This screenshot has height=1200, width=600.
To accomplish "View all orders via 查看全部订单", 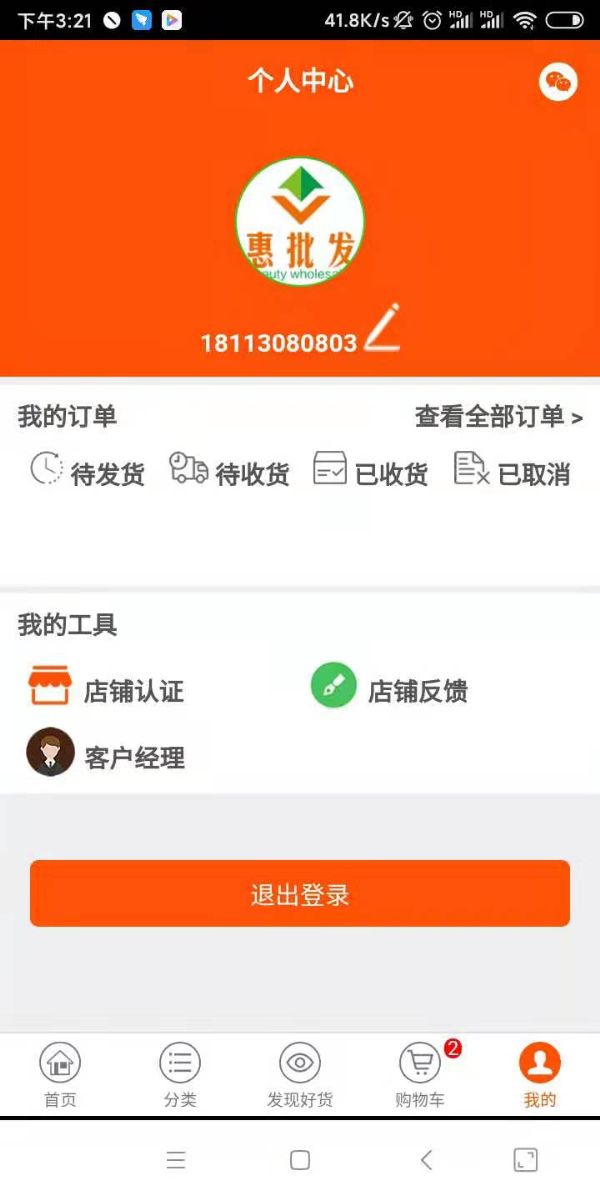I will point(498,417).
